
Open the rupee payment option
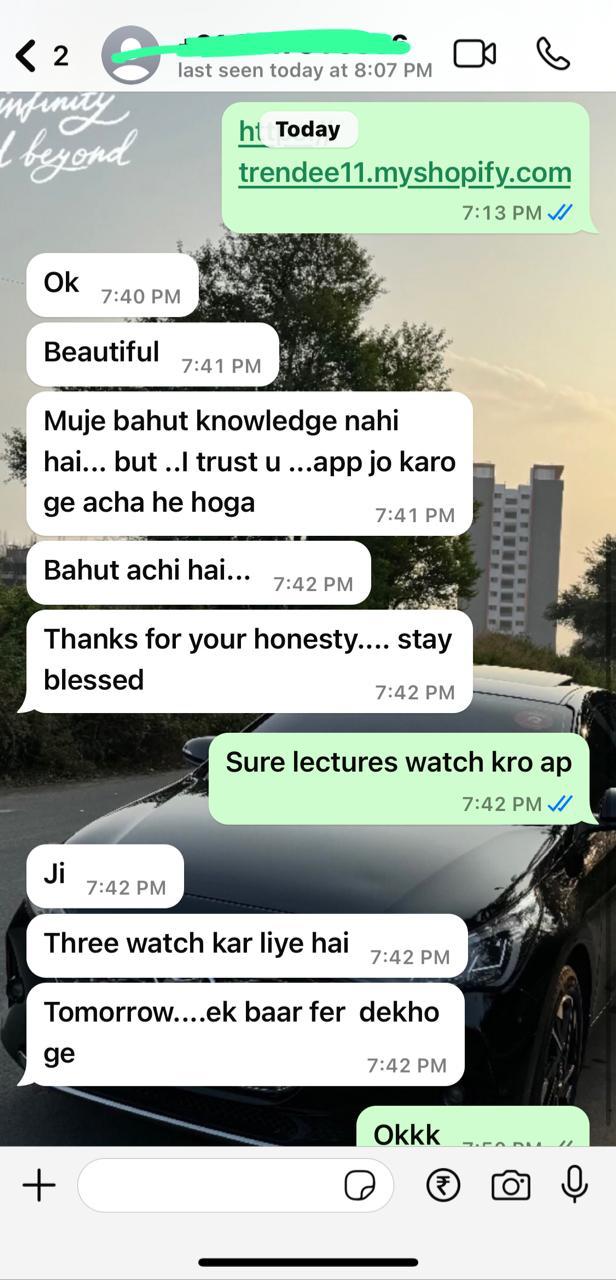pos(443,1186)
